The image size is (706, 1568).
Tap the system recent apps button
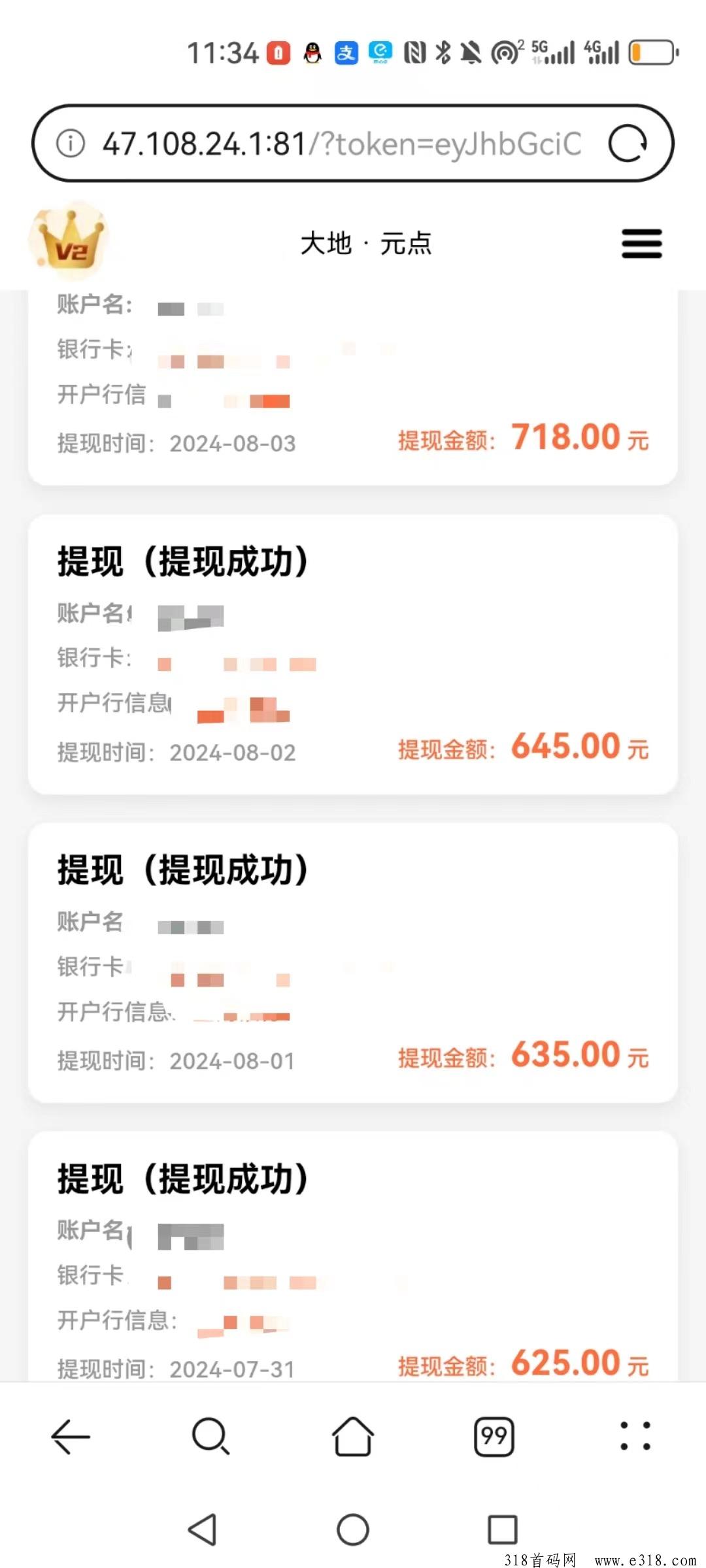[503, 1530]
